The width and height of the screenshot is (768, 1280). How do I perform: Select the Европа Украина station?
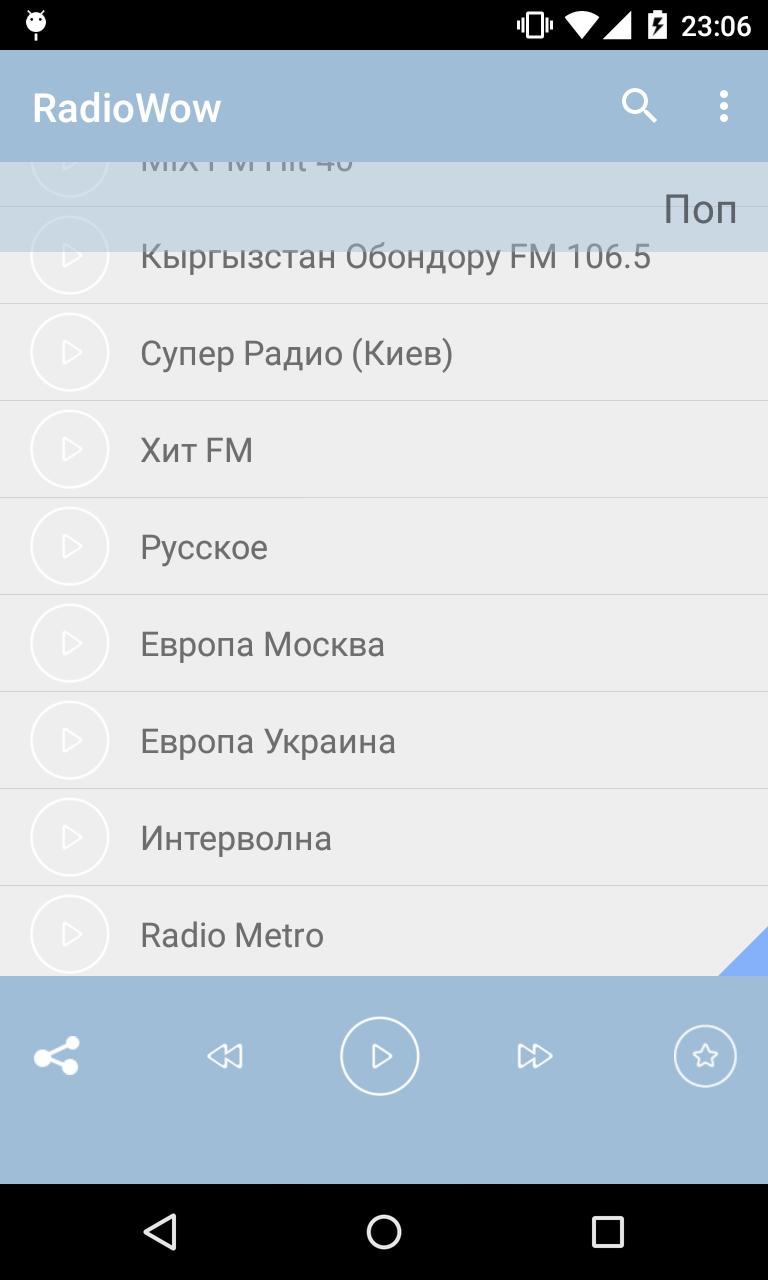[268, 740]
